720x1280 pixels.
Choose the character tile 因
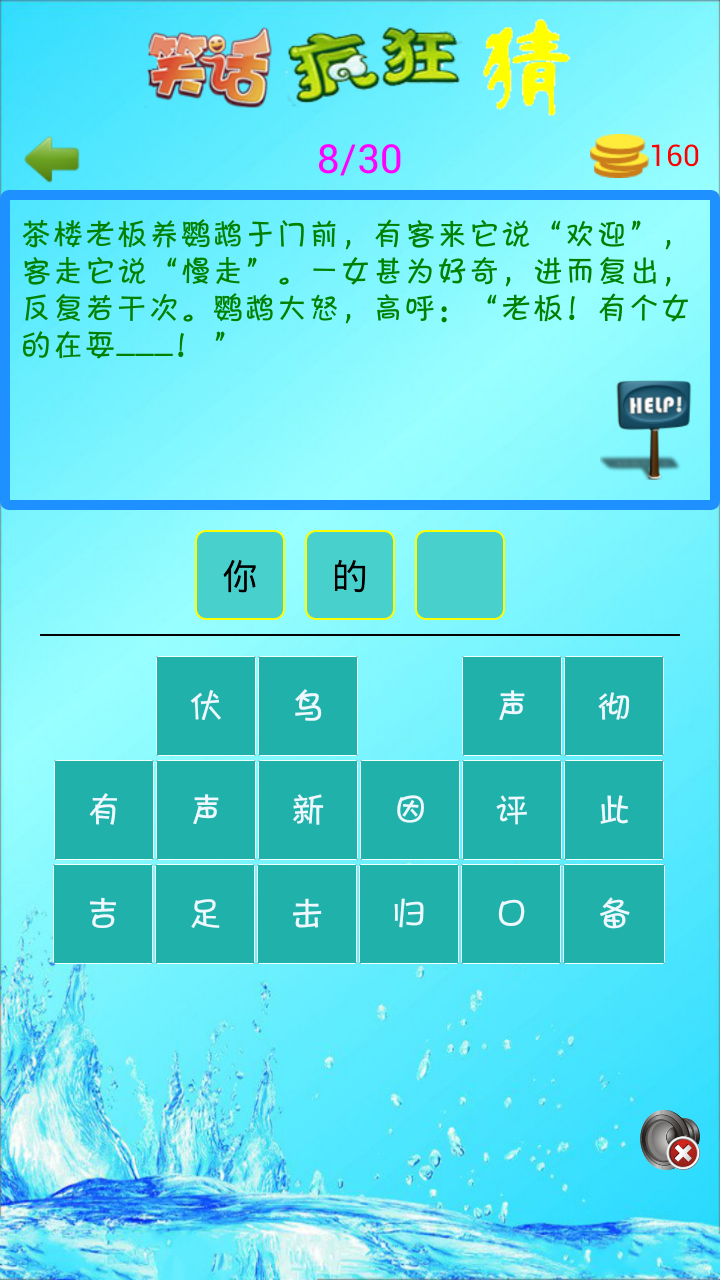click(410, 810)
